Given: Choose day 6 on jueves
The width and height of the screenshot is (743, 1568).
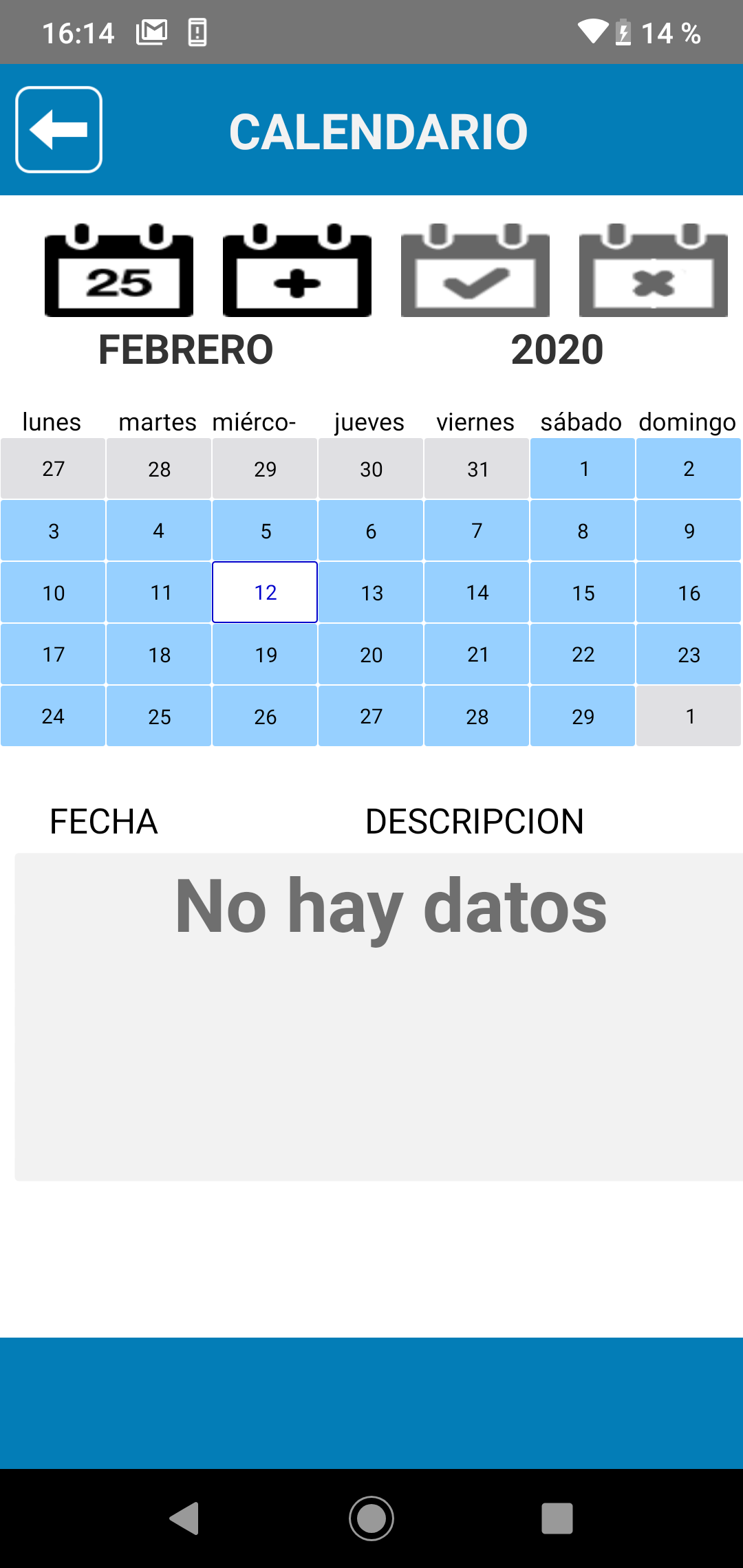Looking at the screenshot, I should [x=371, y=530].
